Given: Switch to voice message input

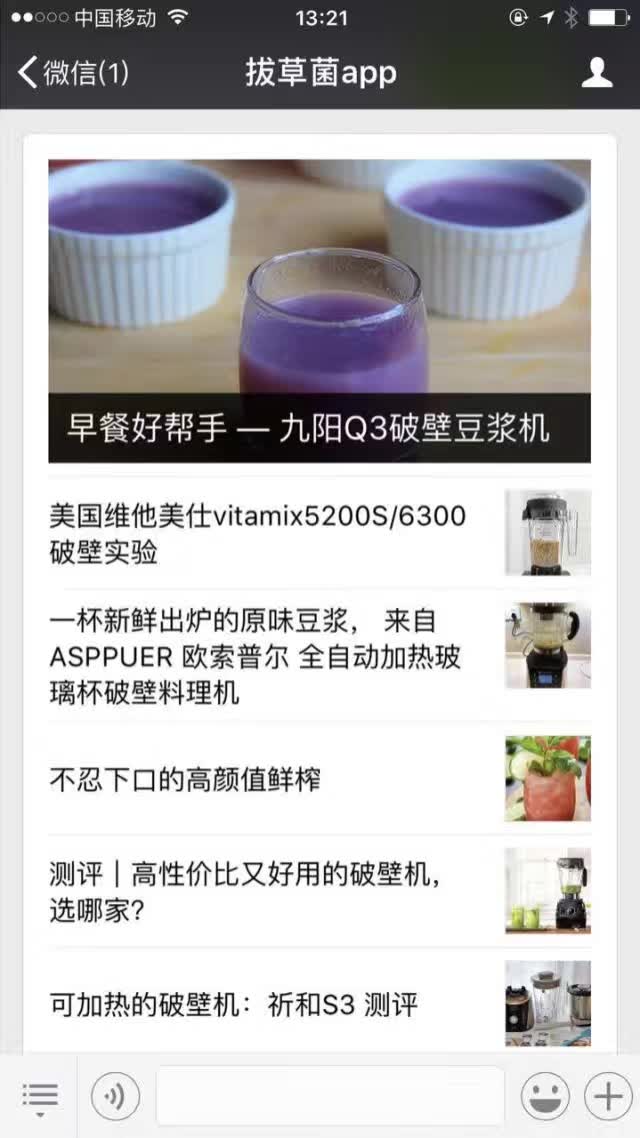Looking at the screenshot, I should click(x=115, y=1097).
